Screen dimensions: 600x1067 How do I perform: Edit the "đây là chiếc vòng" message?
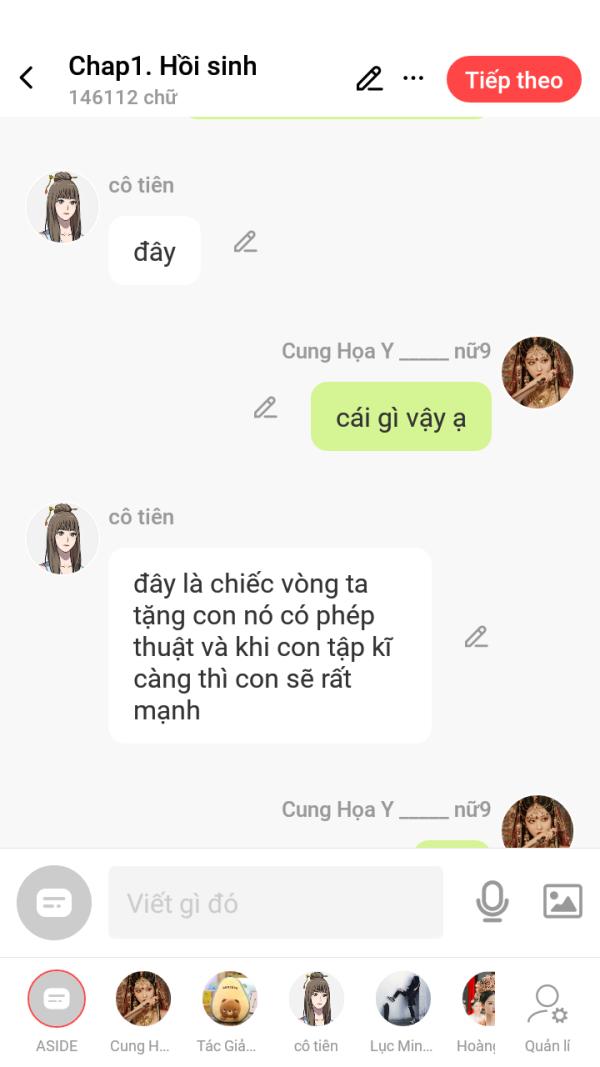tap(476, 637)
